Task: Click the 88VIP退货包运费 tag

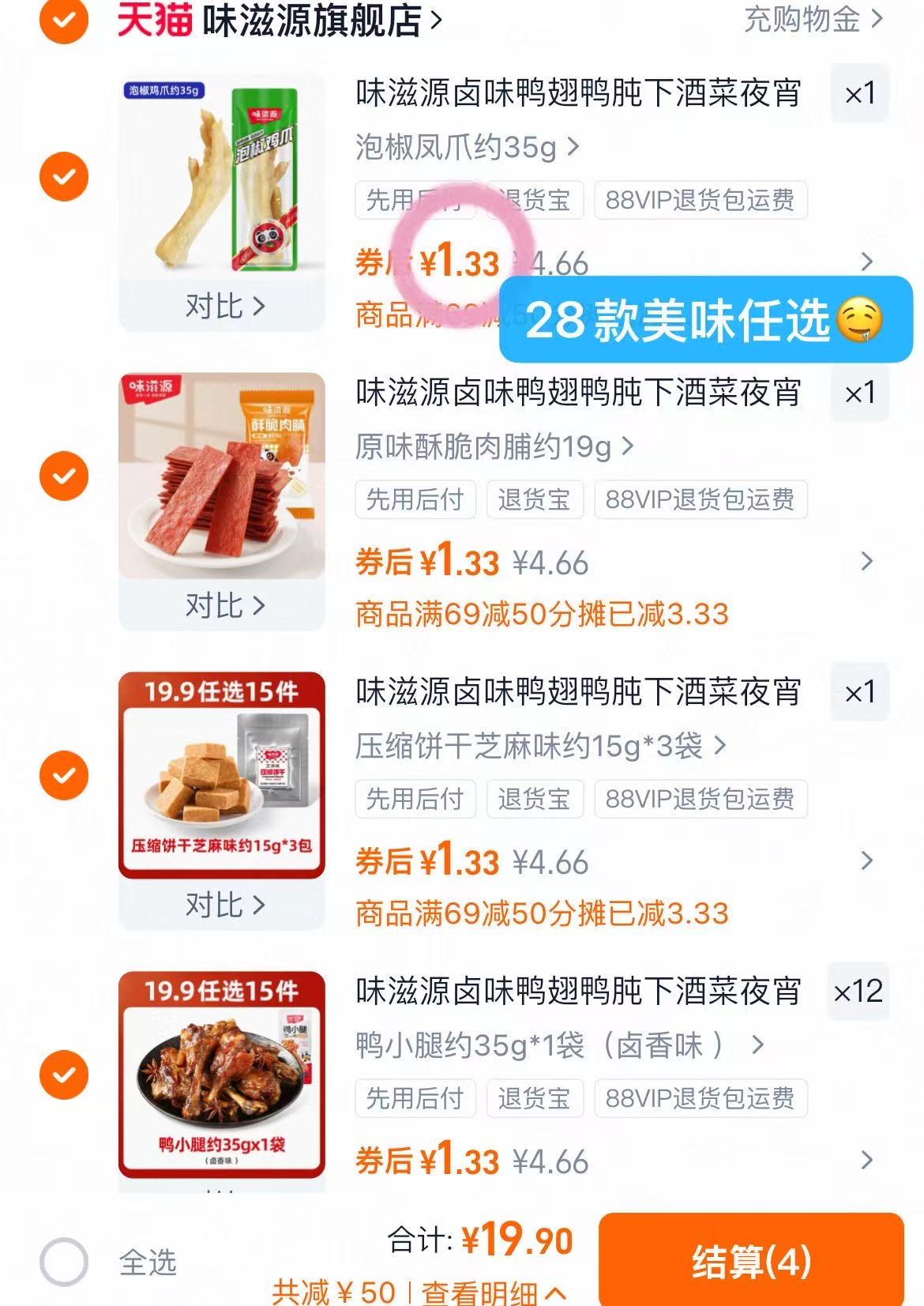Action: pyautogui.click(x=701, y=201)
